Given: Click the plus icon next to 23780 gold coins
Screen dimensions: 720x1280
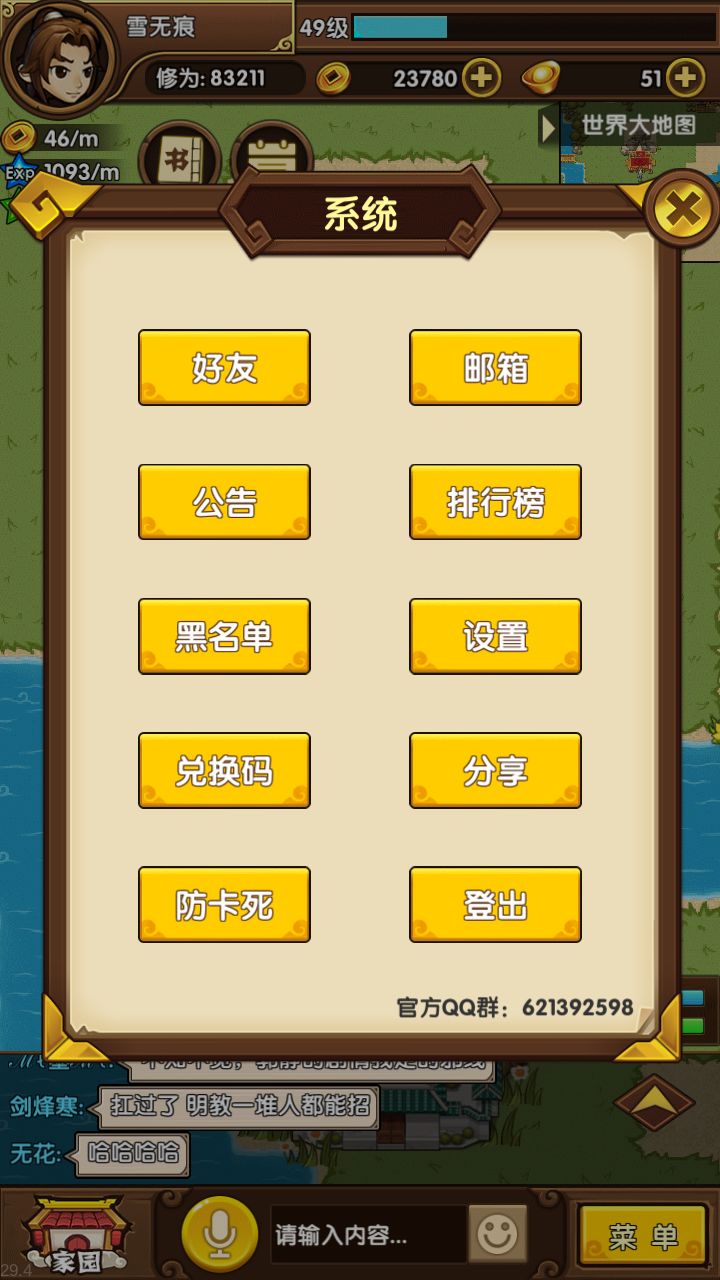Looking at the screenshot, I should (481, 77).
